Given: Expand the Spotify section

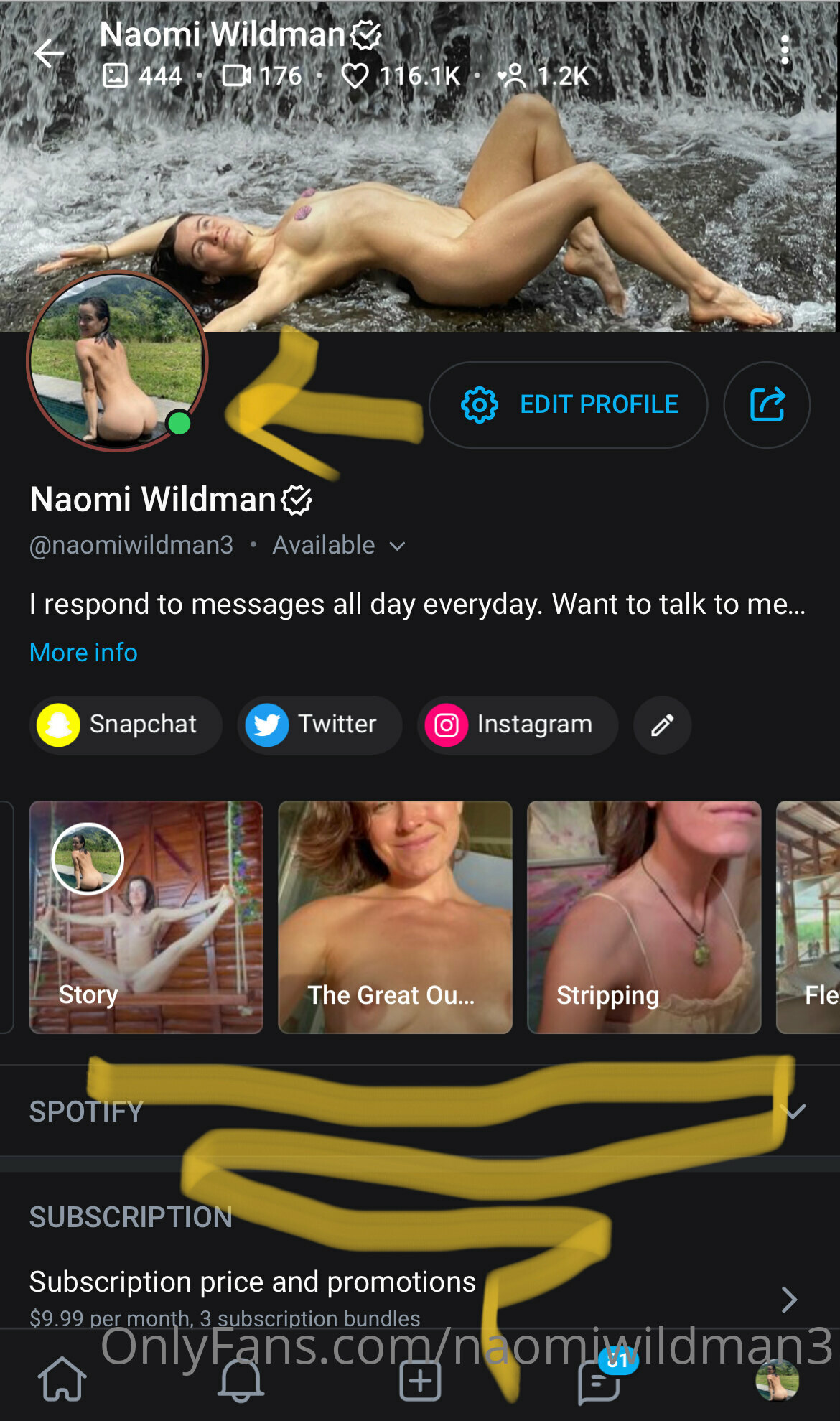Looking at the screenshot, I should [x=420, y=1111].
